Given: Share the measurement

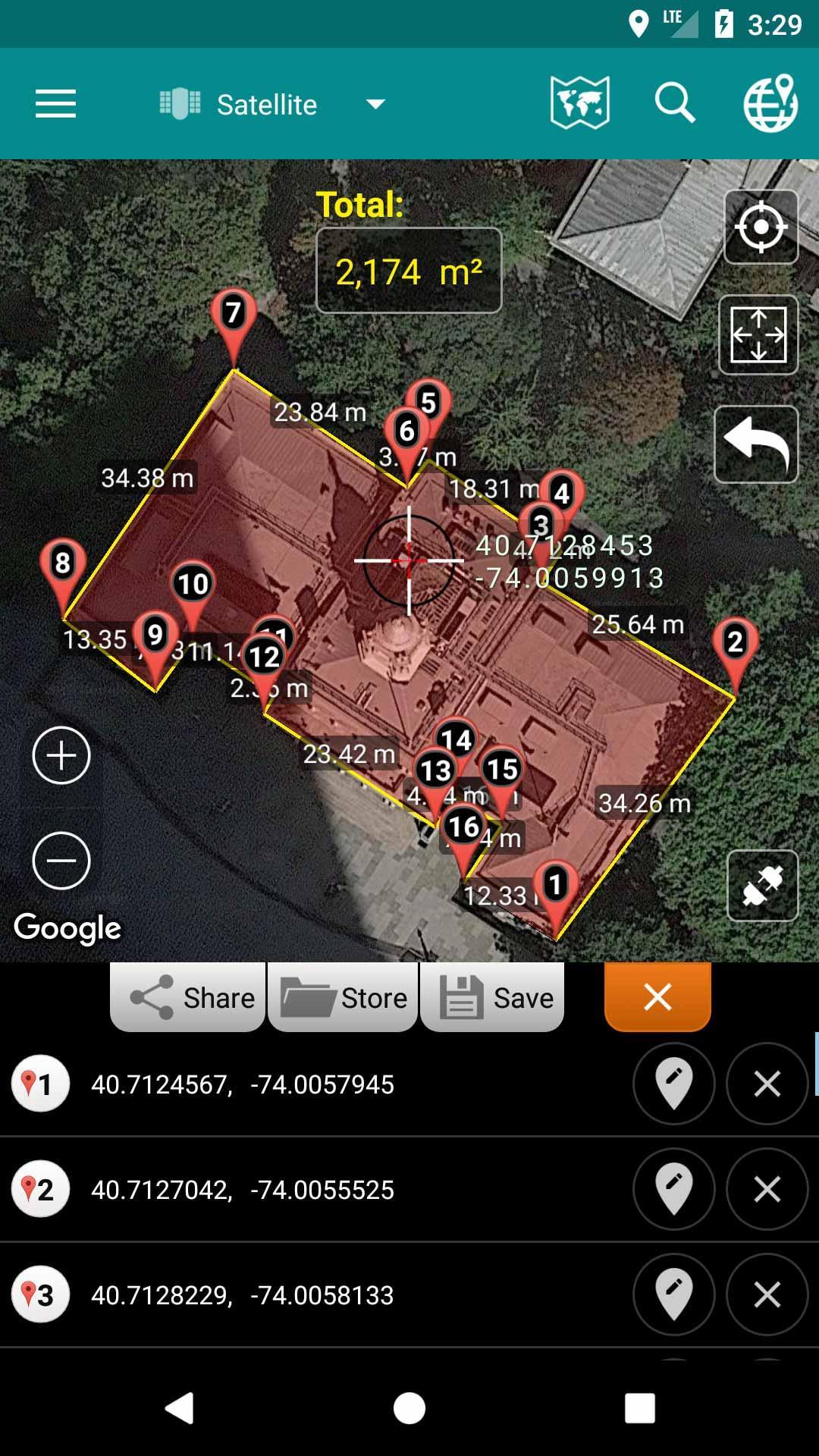Looking at the screenshot, I should coord(188,997).
